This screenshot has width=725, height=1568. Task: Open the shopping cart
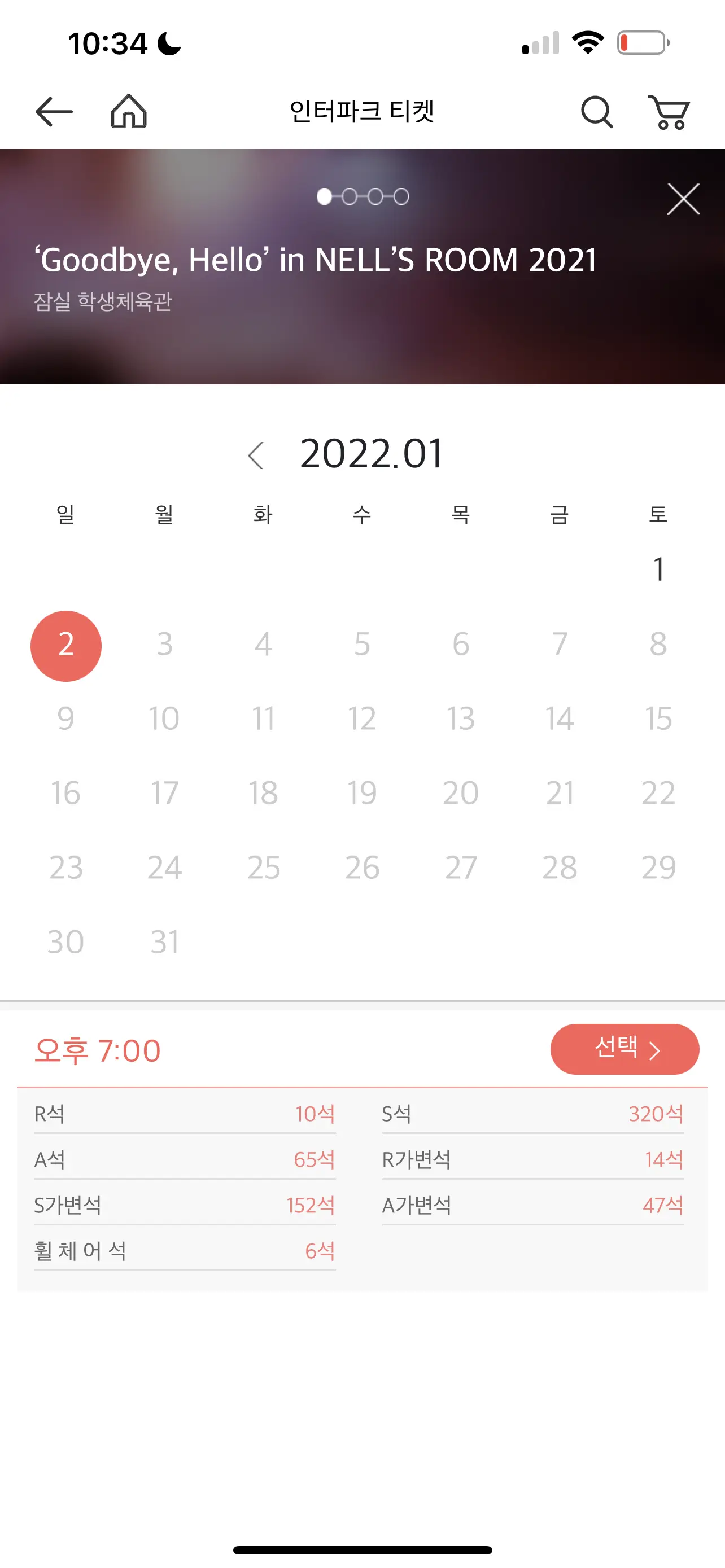[669, 112]
